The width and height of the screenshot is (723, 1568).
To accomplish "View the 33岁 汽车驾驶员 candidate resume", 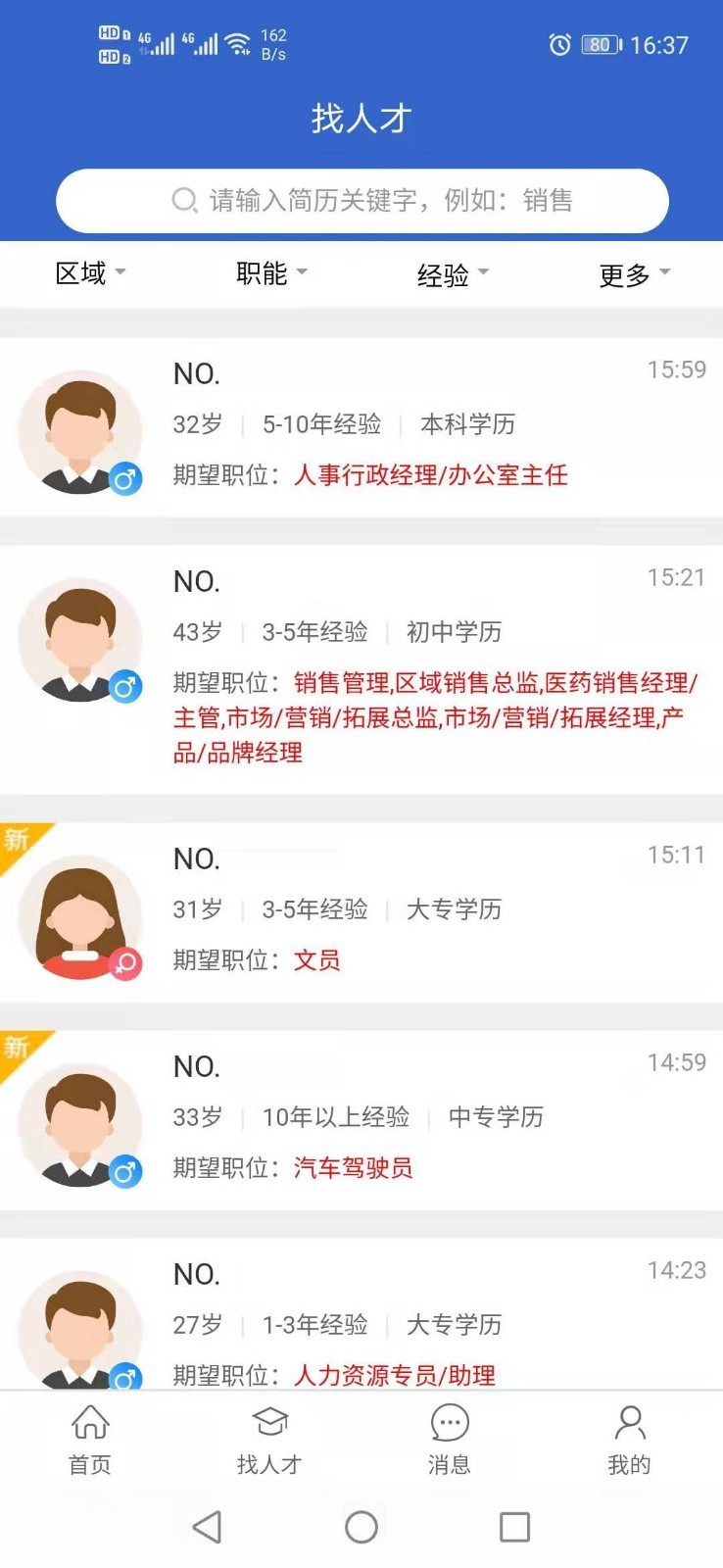I will [x=361, y=1120].
